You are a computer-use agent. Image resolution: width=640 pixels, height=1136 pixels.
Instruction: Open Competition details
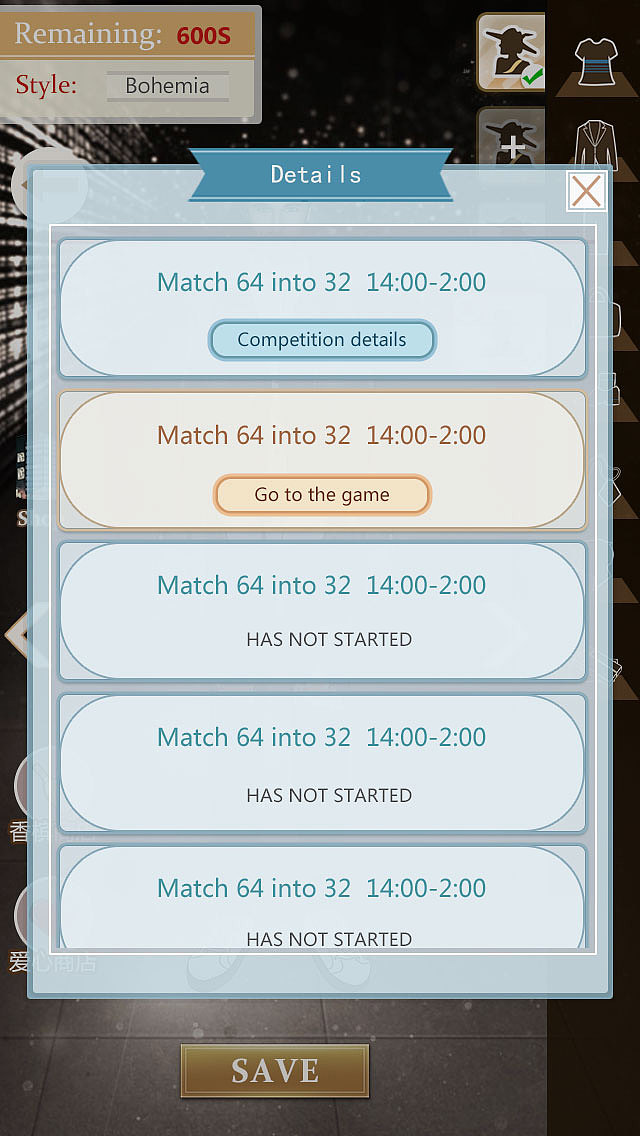[x=322, y=340]
